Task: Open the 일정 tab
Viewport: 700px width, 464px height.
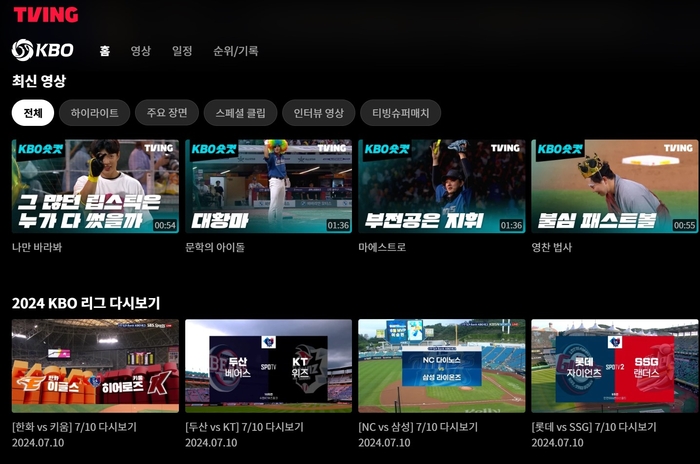Action: coord(182,51)
